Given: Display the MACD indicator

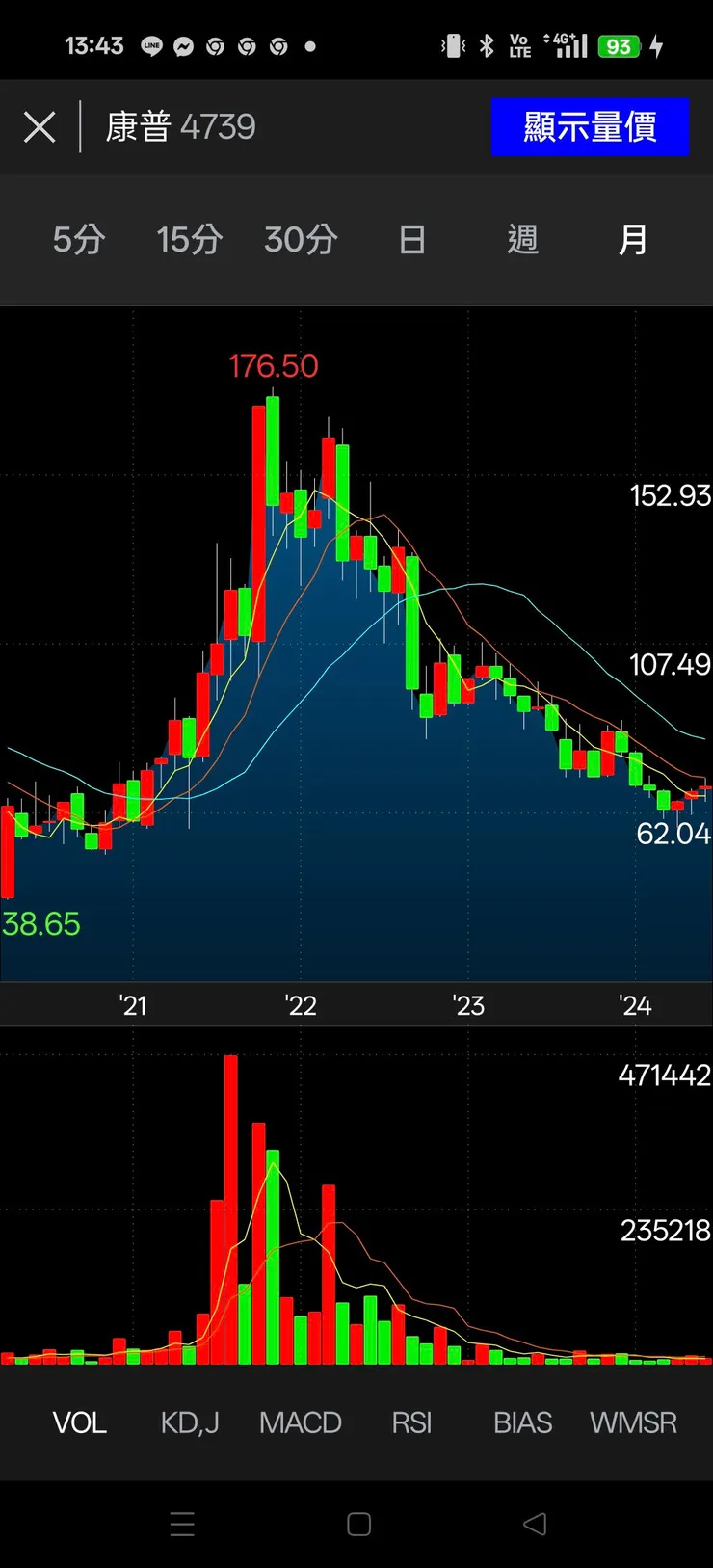Looking at the screenshot, I should pyautogui.click(x=301, y=1422).
